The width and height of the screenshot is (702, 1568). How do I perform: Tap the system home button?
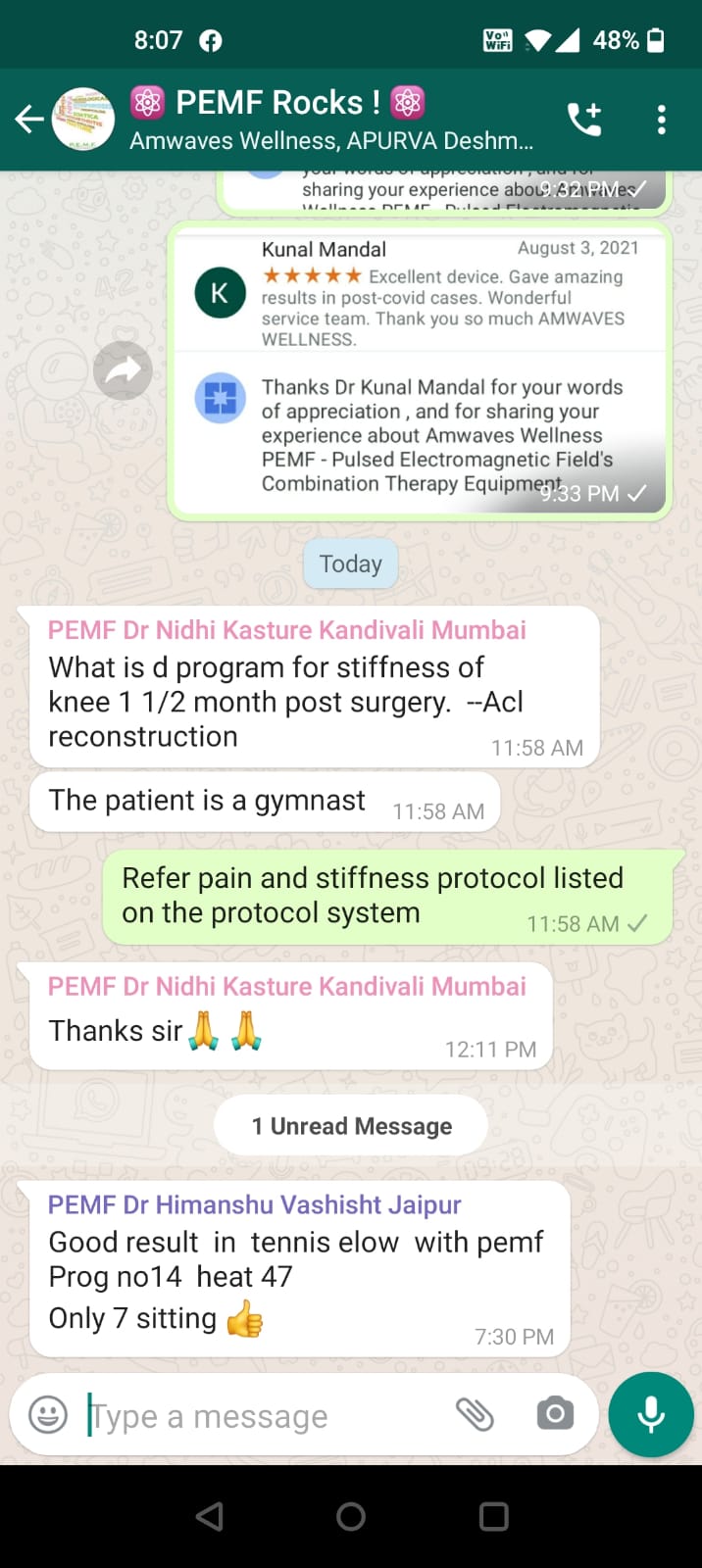351,1517
